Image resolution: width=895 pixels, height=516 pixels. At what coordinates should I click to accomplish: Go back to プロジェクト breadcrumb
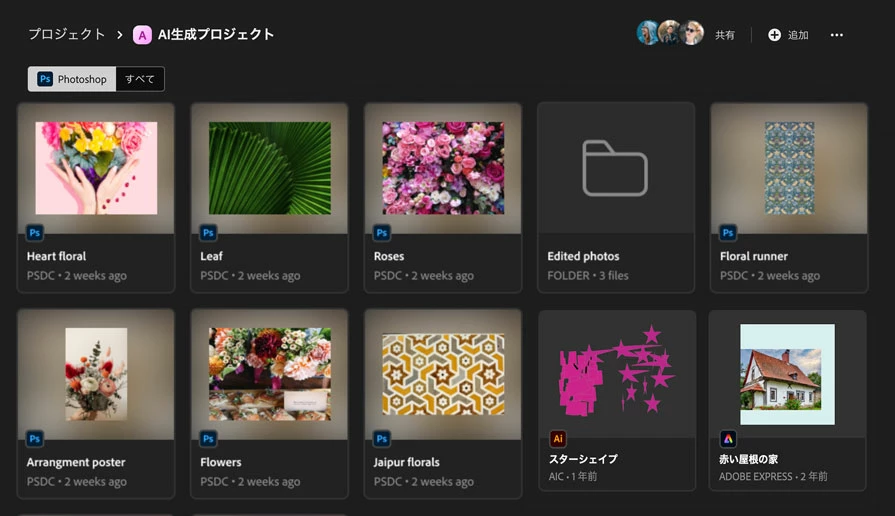66,34
